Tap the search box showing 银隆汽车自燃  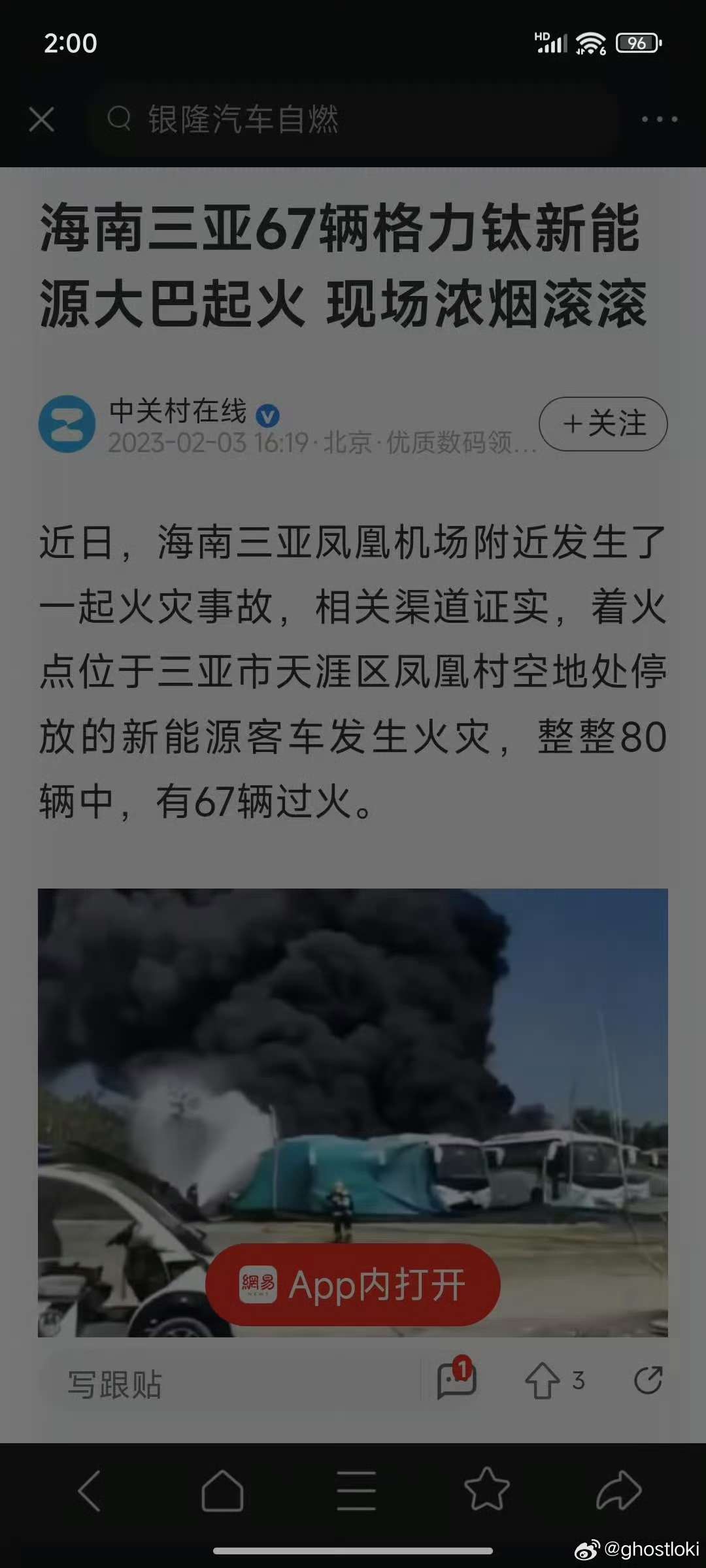point(353,120)
